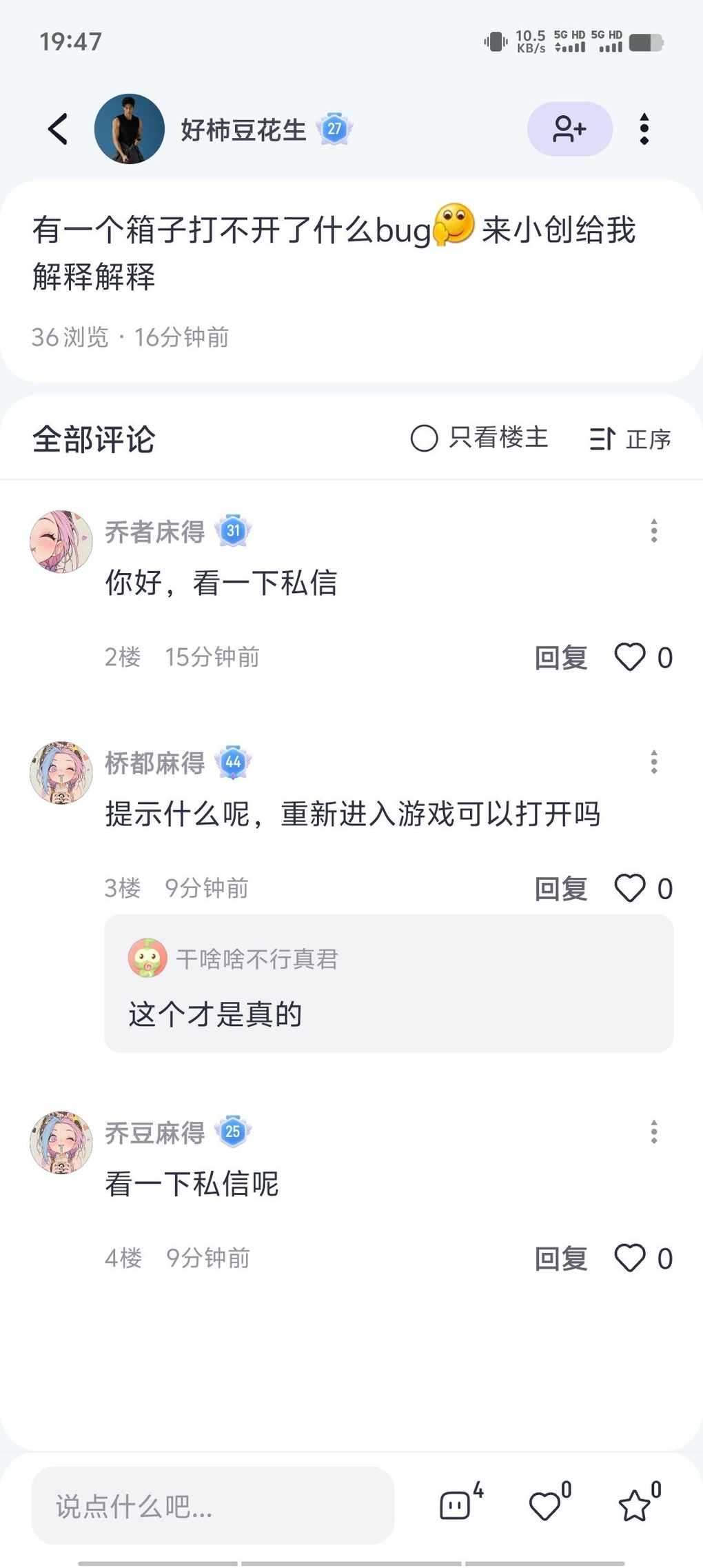The width and height of the screenshot is (703, 1568).
Task: Open options for 乔者床得's comment
Action: (653, 531)
